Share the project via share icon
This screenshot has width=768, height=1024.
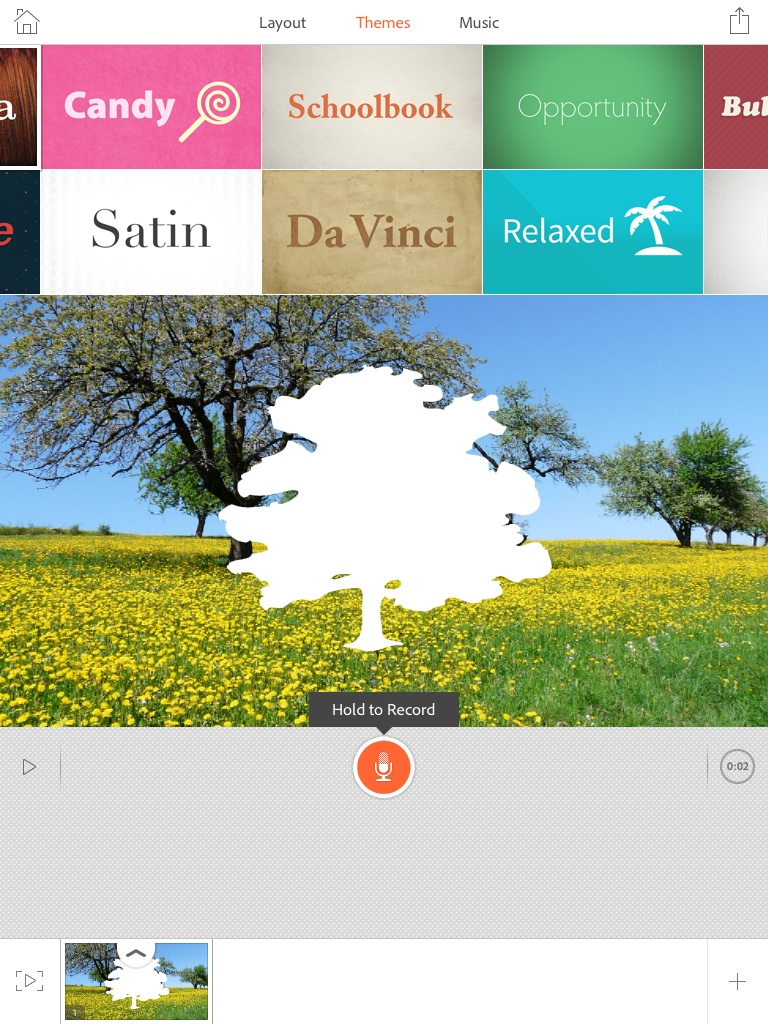[739, 21]
